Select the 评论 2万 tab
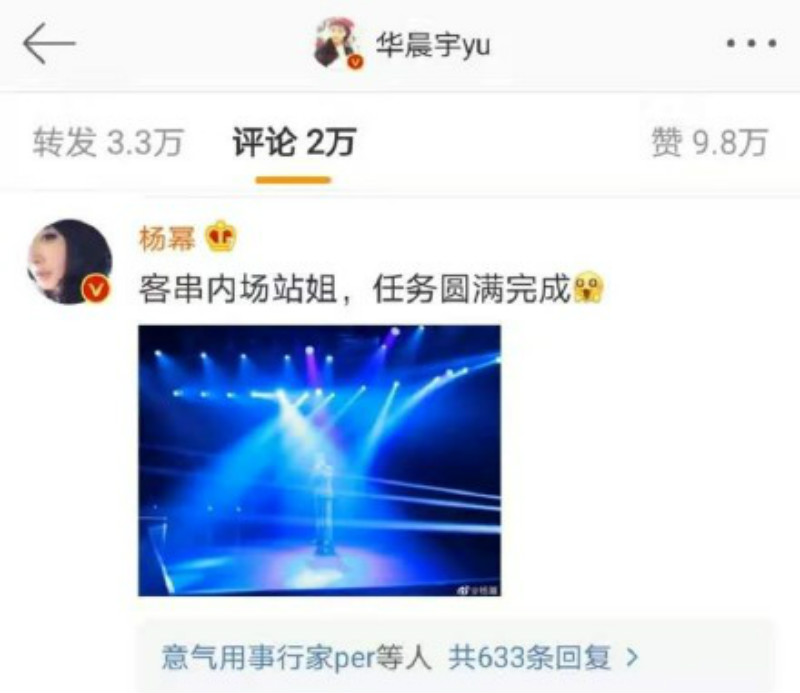 point(294,143)
